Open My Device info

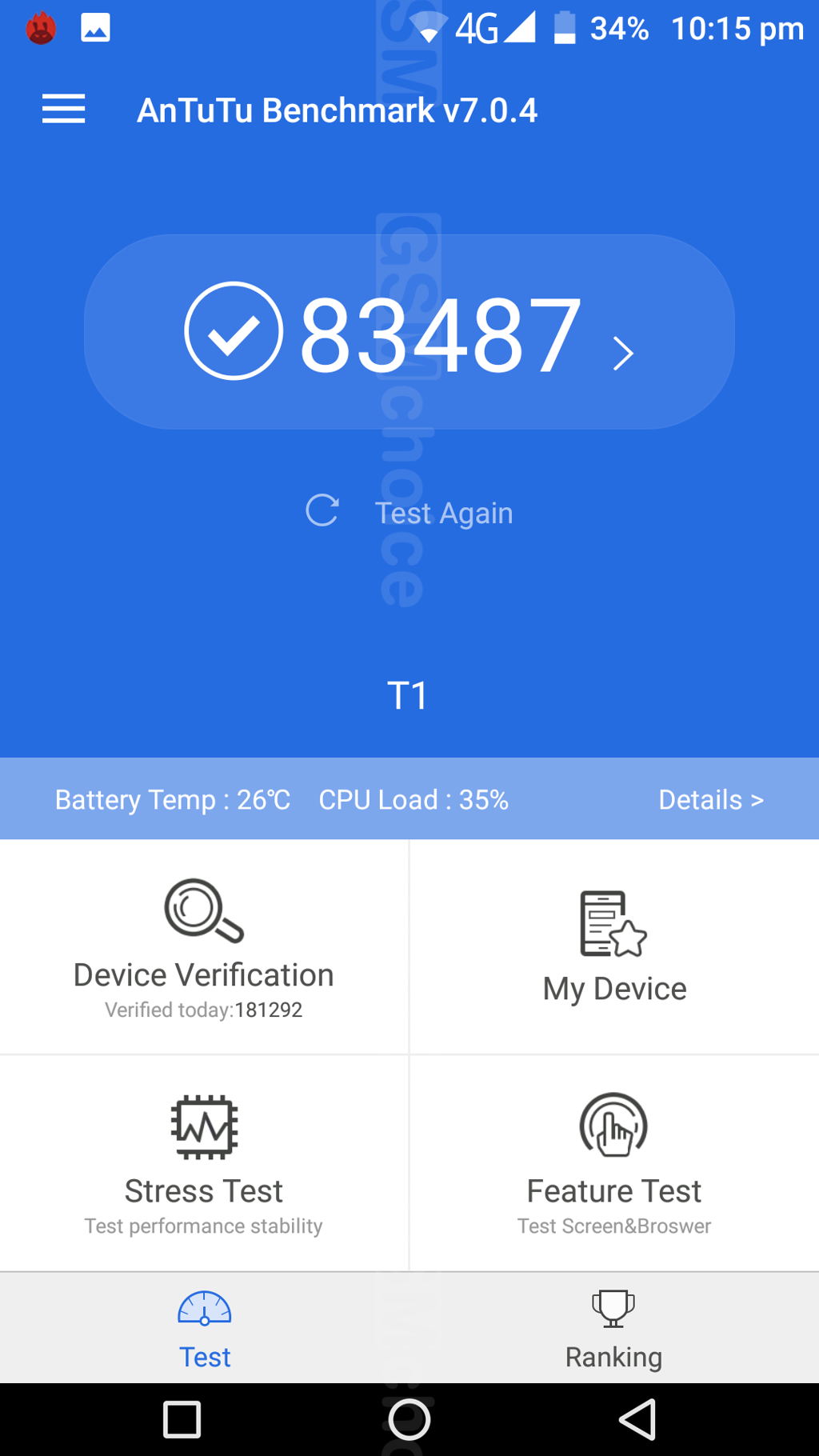pyautogui.click(x=614, y=947)
